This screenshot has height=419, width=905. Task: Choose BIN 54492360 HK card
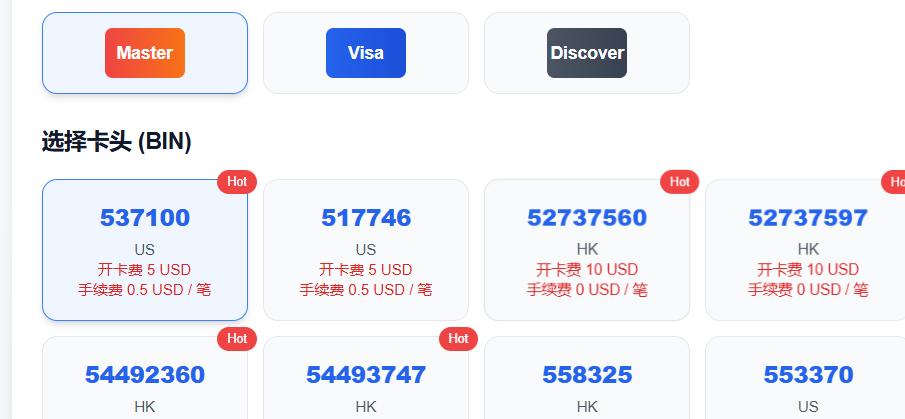[x=145, y=380]
